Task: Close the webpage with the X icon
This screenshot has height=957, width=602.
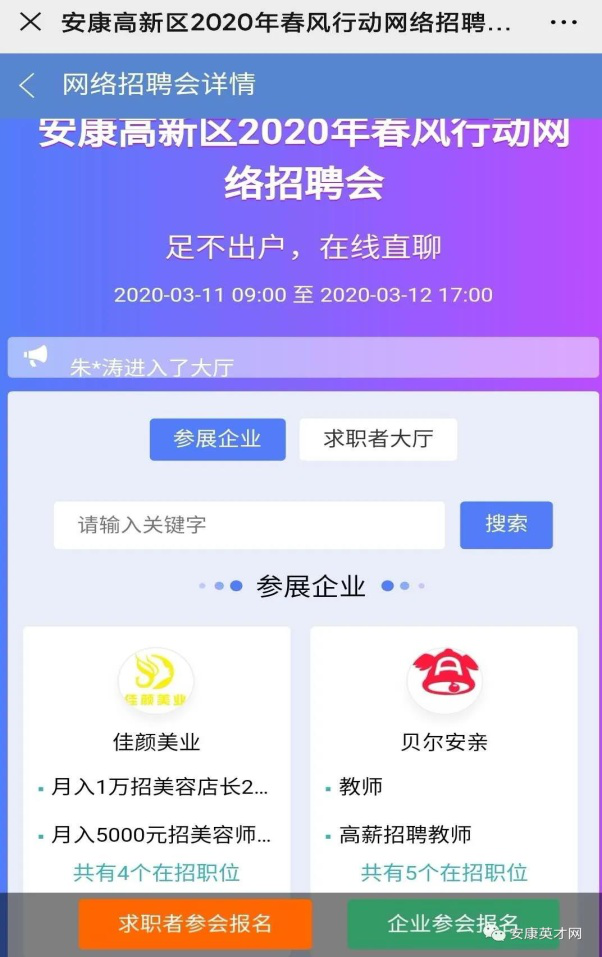Action: 30,22
